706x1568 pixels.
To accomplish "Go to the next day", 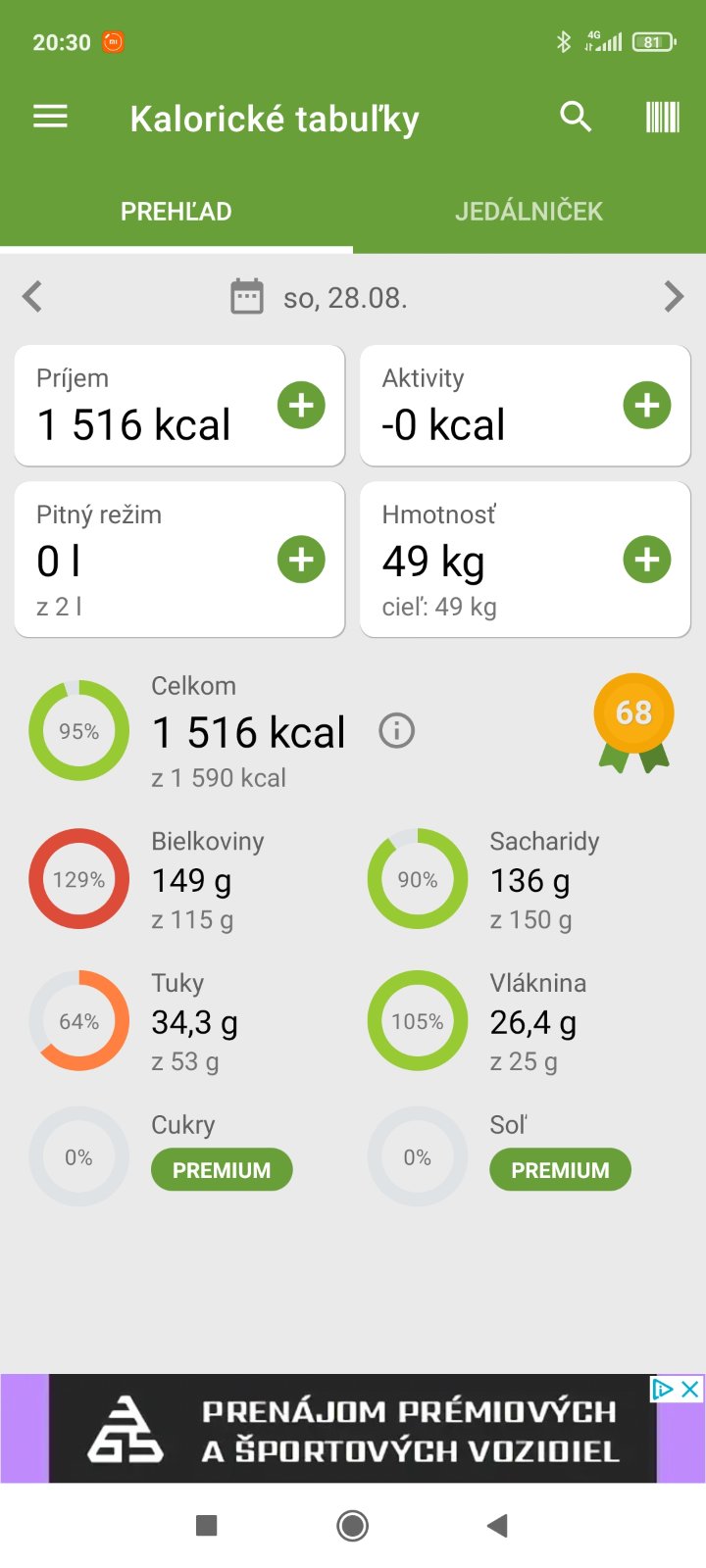I will pos(673,296).
